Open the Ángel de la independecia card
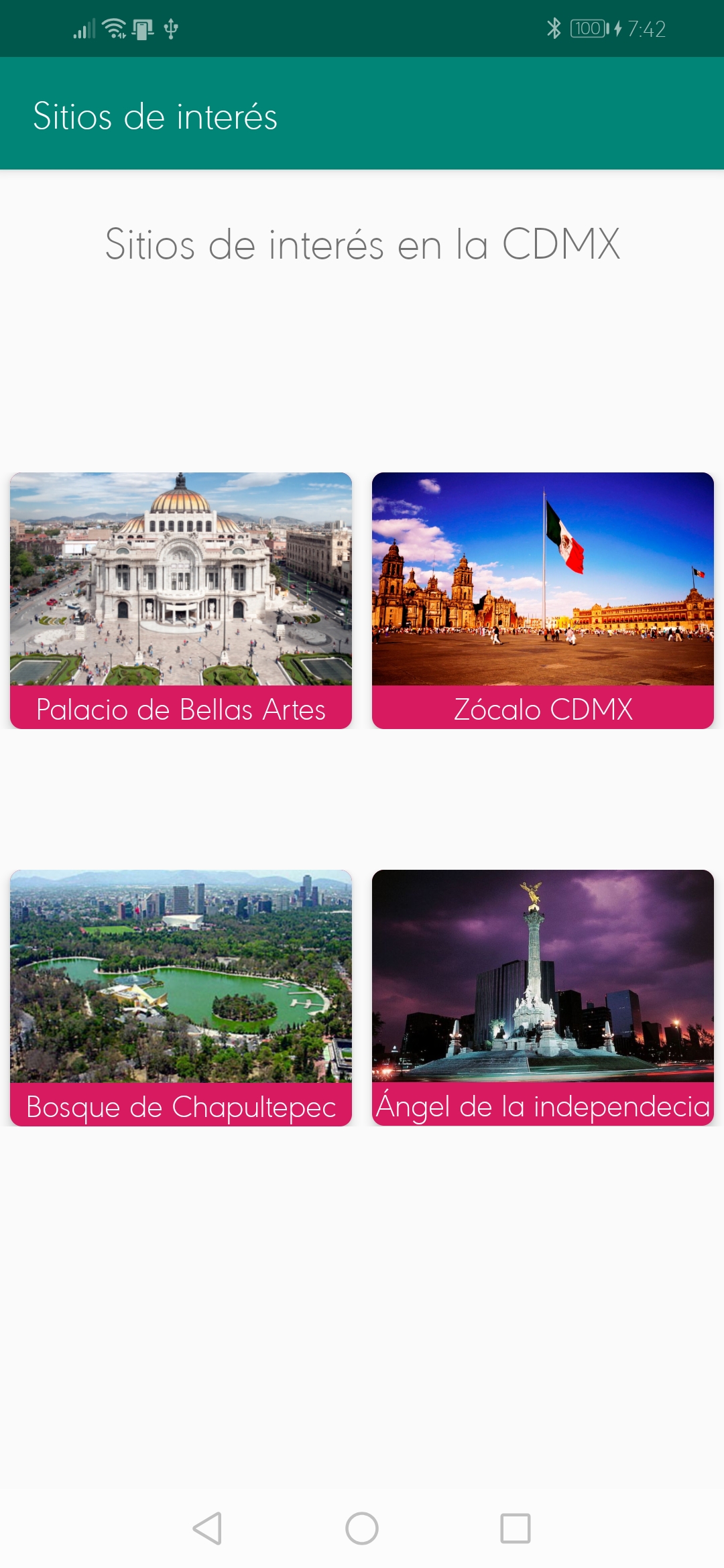This screenshot has width=724, height=1568. click(x=543, y=997)
